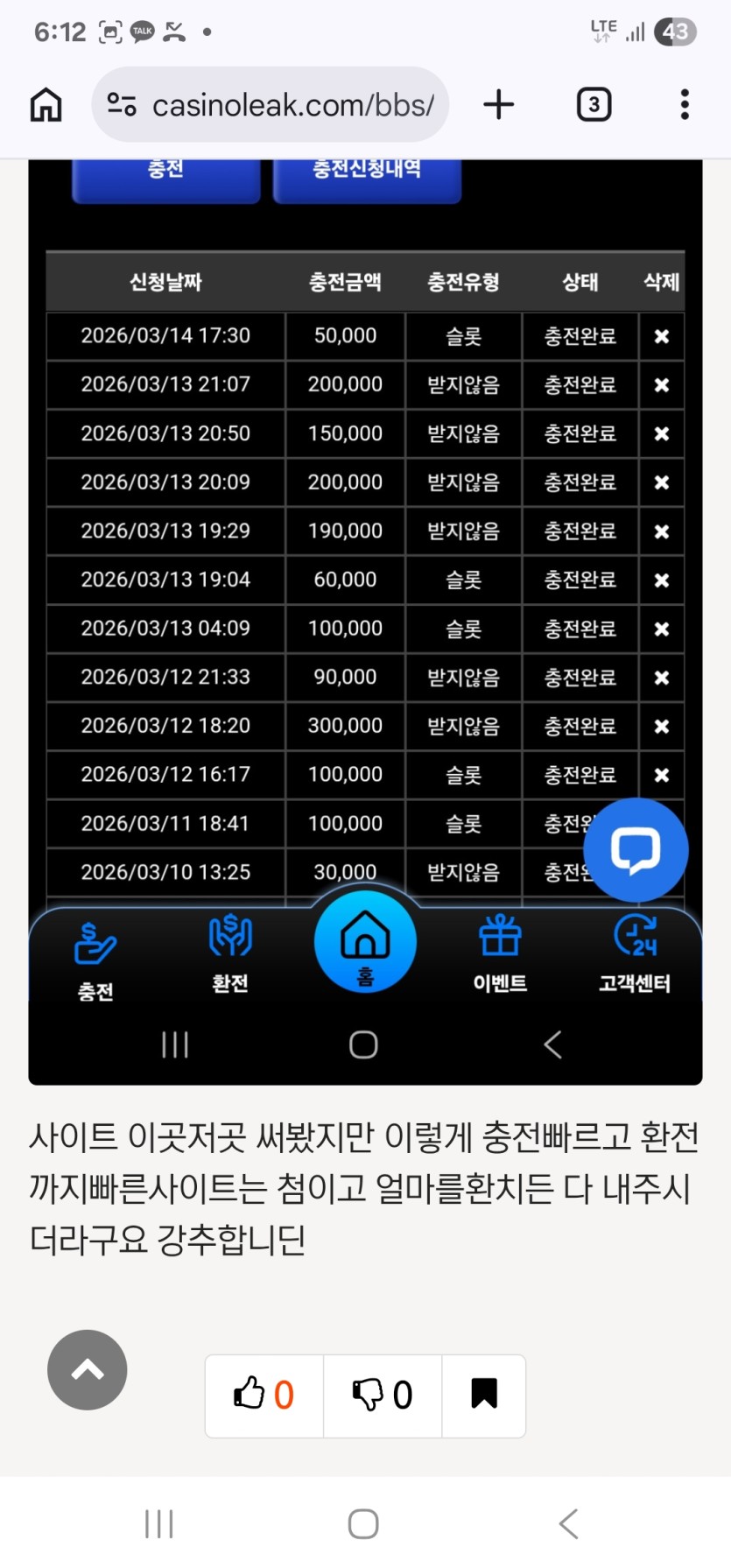
Task: Bookmark this post
Action: coord(484,1396)
